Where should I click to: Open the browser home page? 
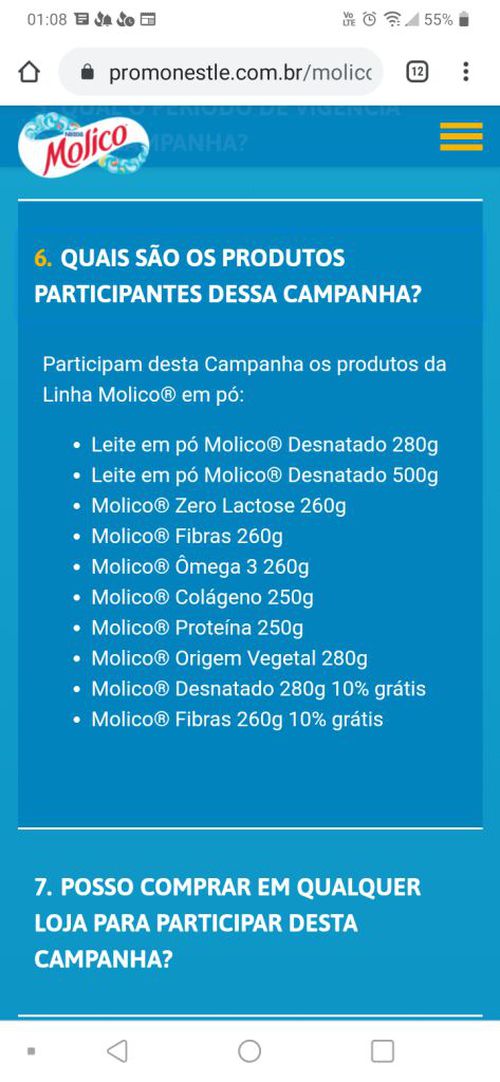tap(28, 72)
